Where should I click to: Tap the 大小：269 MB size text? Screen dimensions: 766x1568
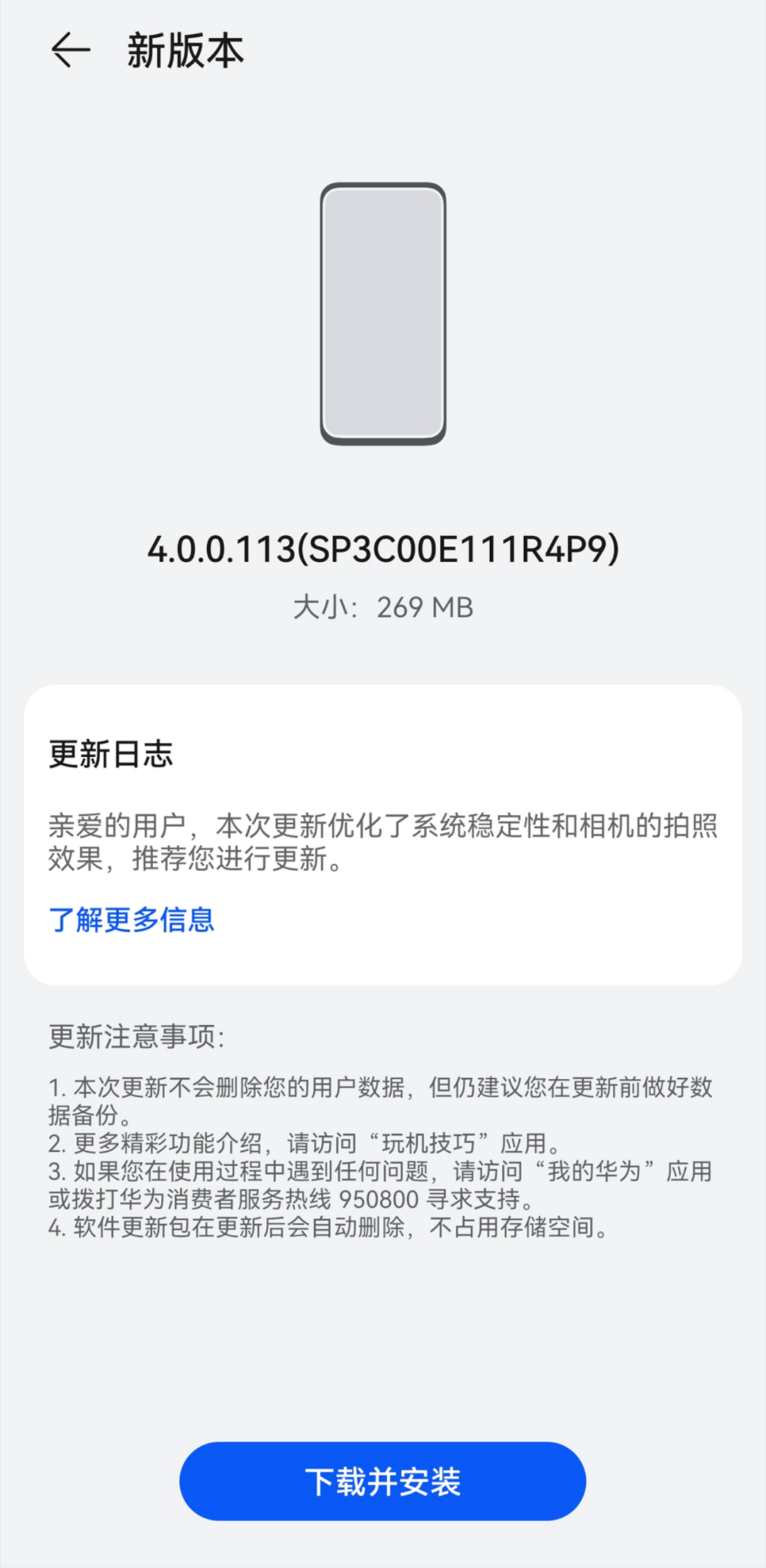pyautogui.click(x=383, y=606)
